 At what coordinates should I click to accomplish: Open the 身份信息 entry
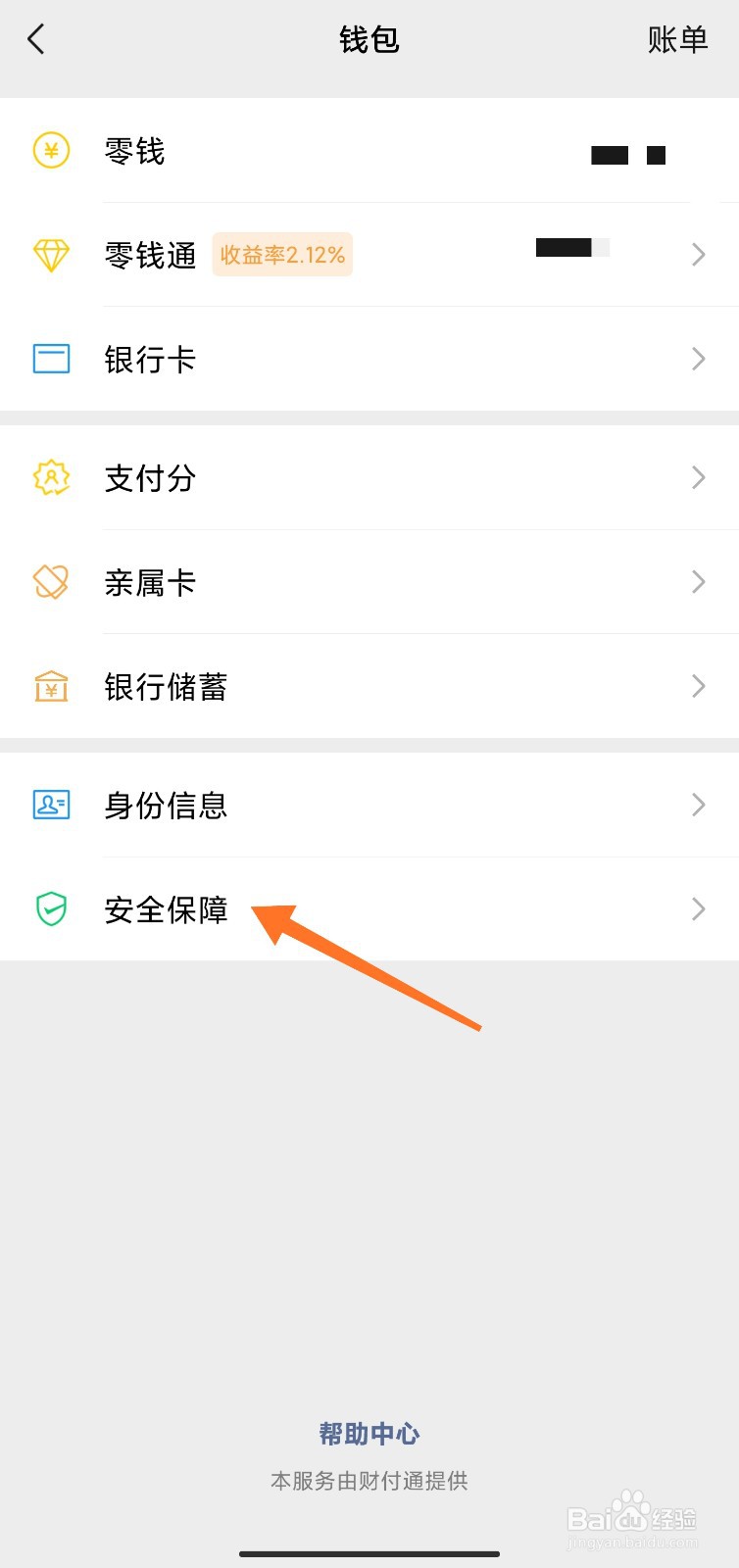(x=369, y=805)
